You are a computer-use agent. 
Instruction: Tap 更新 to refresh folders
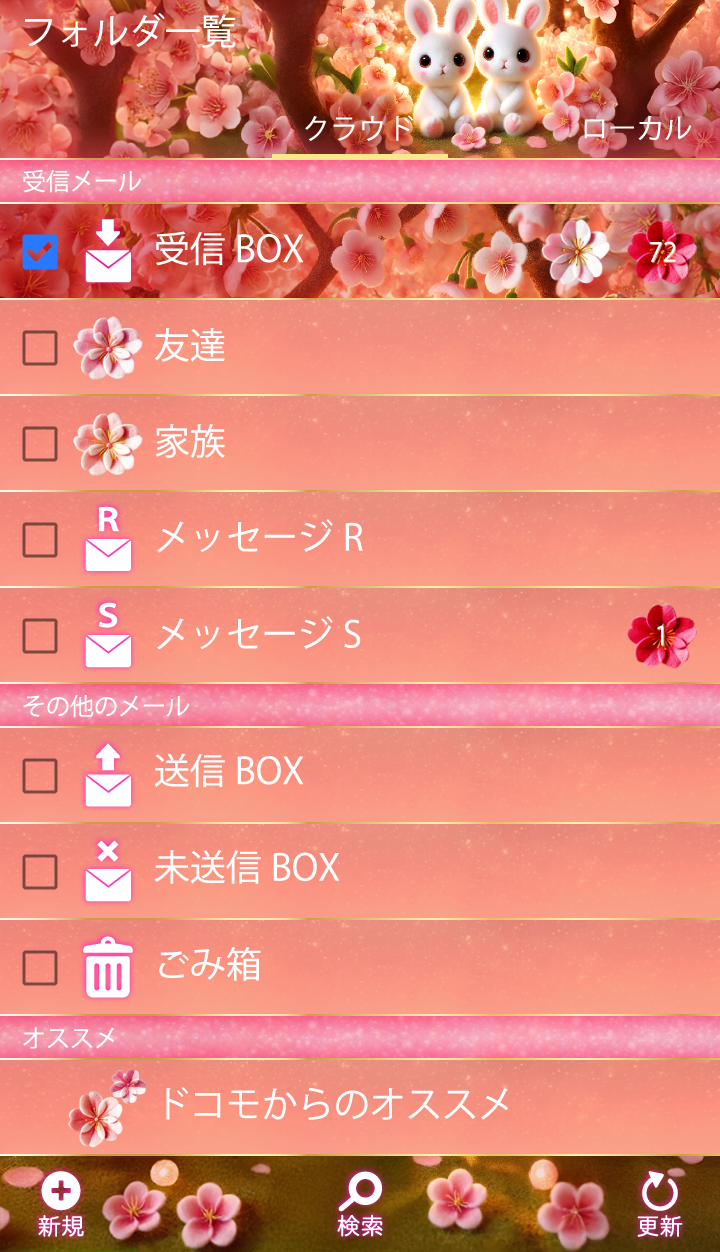[659, 1204]
